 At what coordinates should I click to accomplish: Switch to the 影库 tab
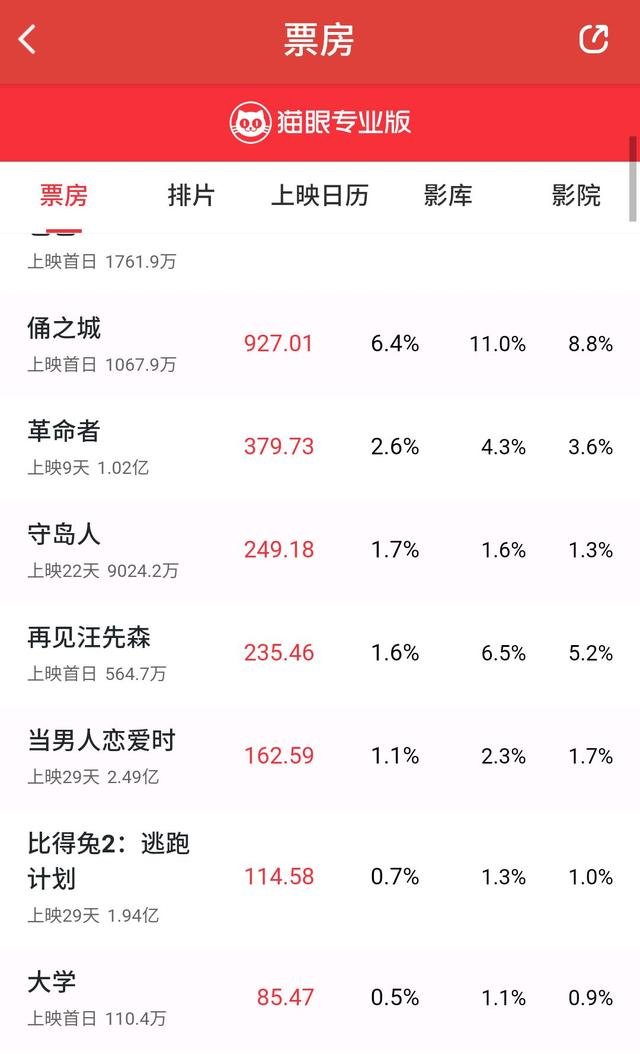[x=448, y=195]
